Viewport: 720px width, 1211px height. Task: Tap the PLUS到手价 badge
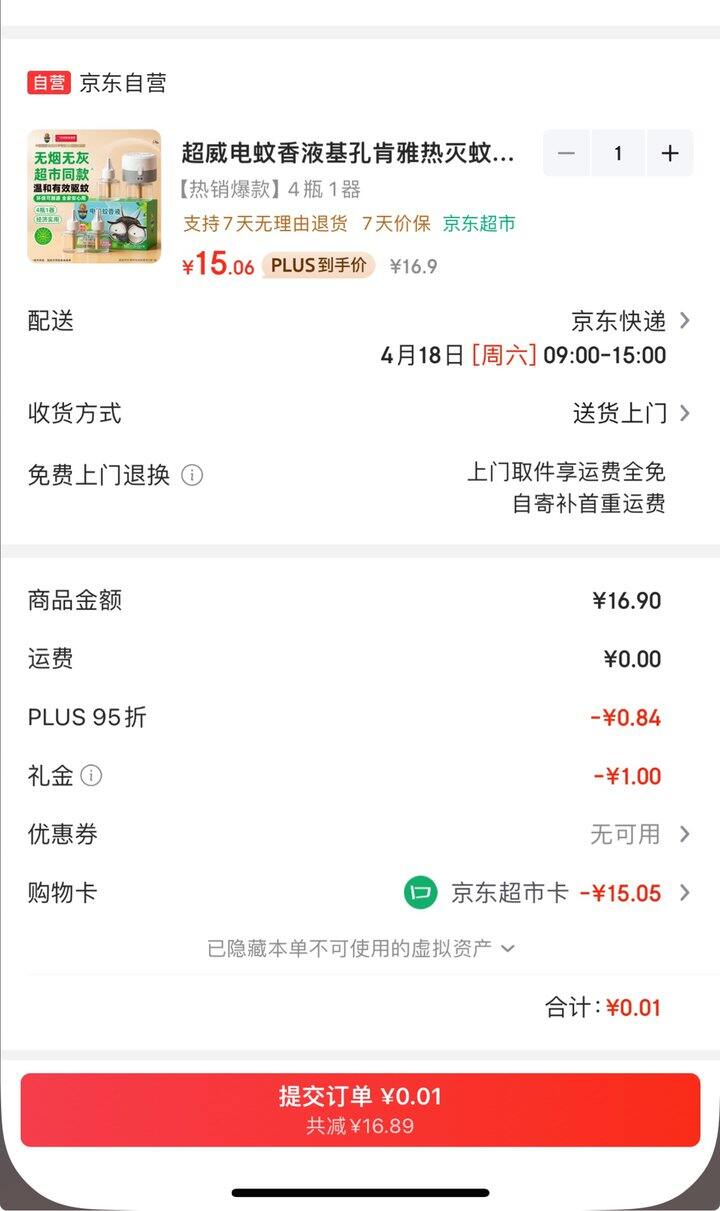point(316,265)
